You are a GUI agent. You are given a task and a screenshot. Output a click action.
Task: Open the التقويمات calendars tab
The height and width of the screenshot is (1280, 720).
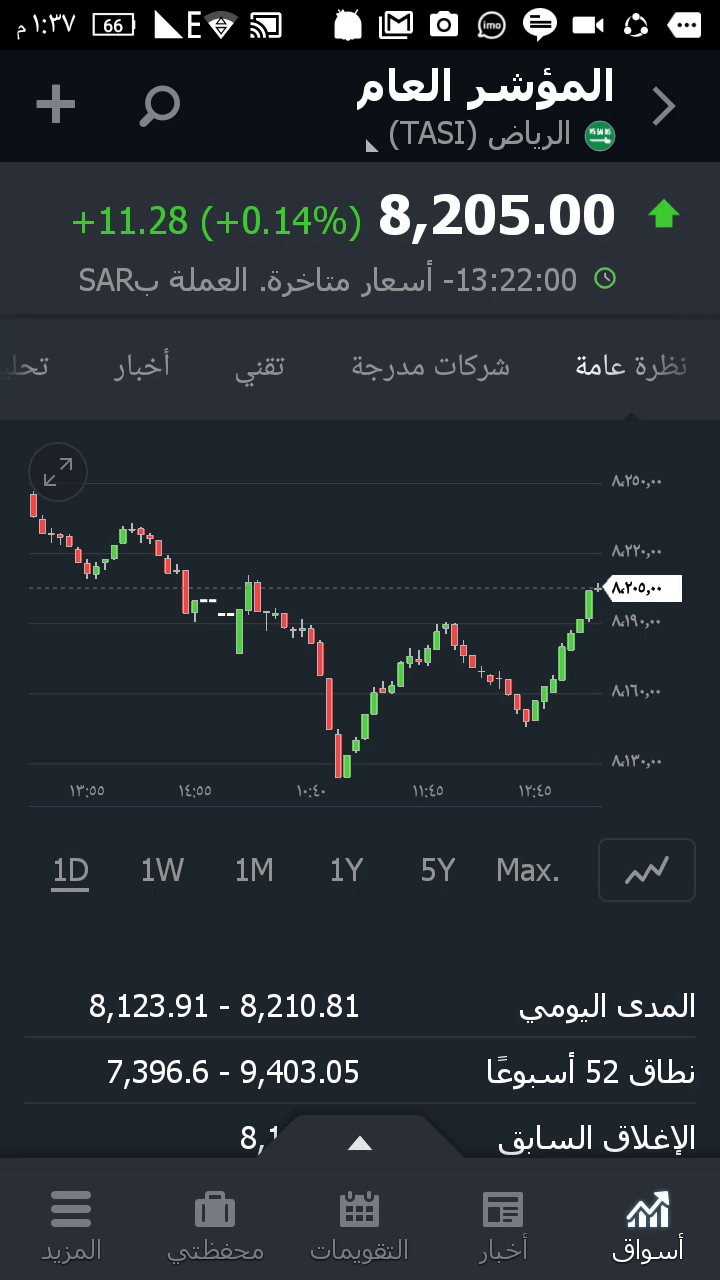(360, 1225)
